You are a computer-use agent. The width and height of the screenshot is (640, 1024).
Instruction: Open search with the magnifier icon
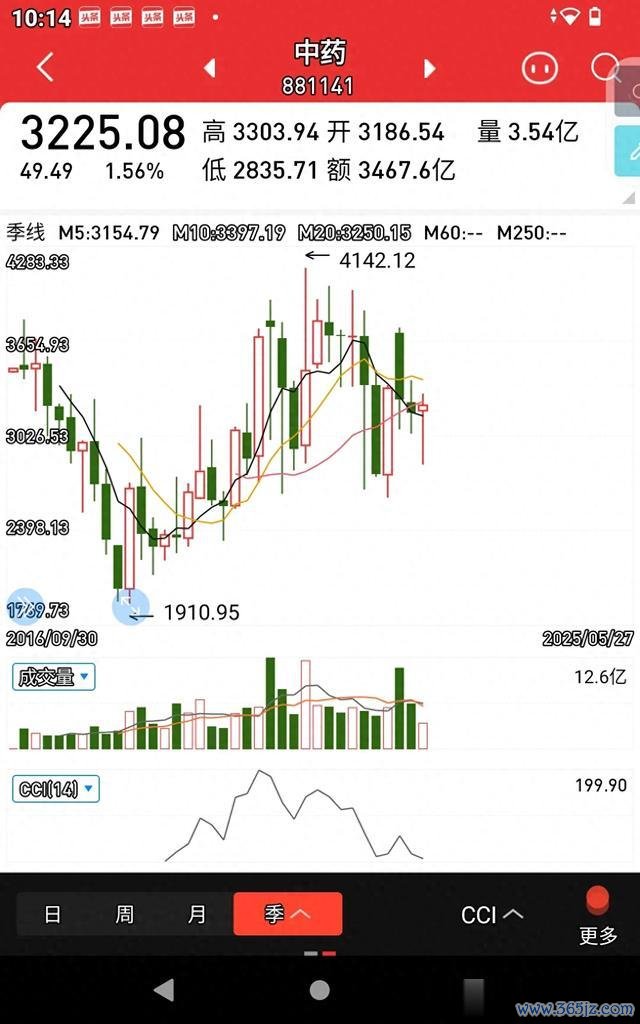[605, 68]
